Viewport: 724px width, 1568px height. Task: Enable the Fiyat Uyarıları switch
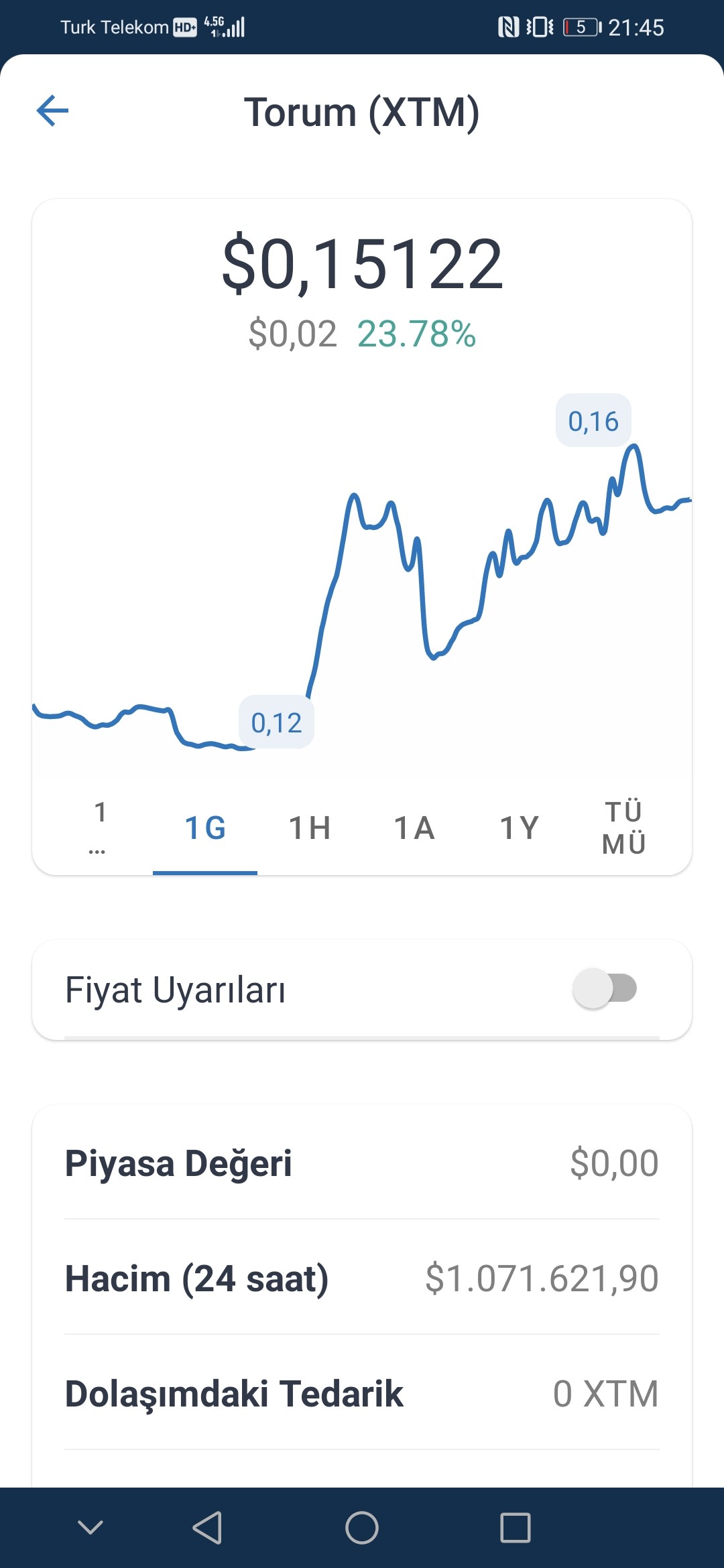pyautogui.click(x=605, y=988)
